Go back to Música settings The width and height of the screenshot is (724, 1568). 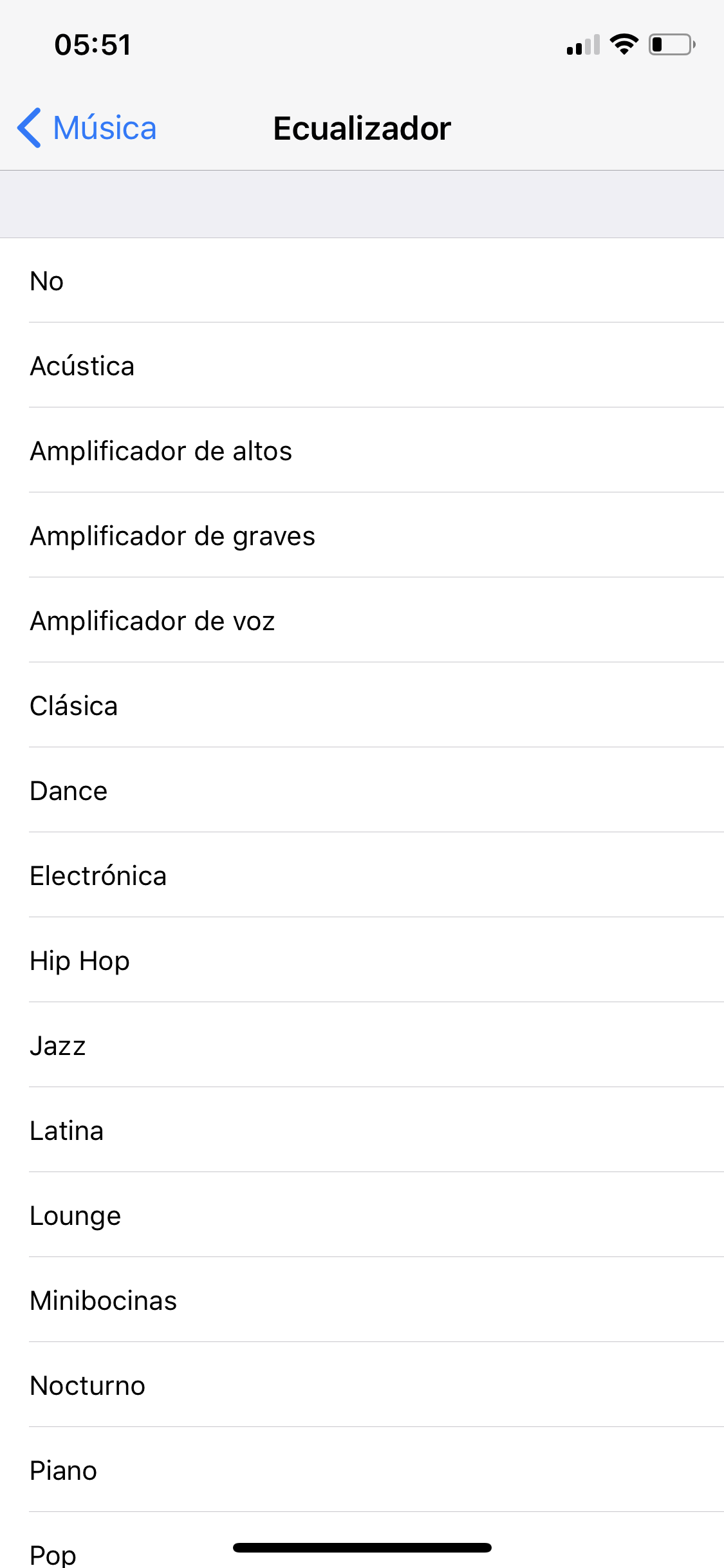87,127
